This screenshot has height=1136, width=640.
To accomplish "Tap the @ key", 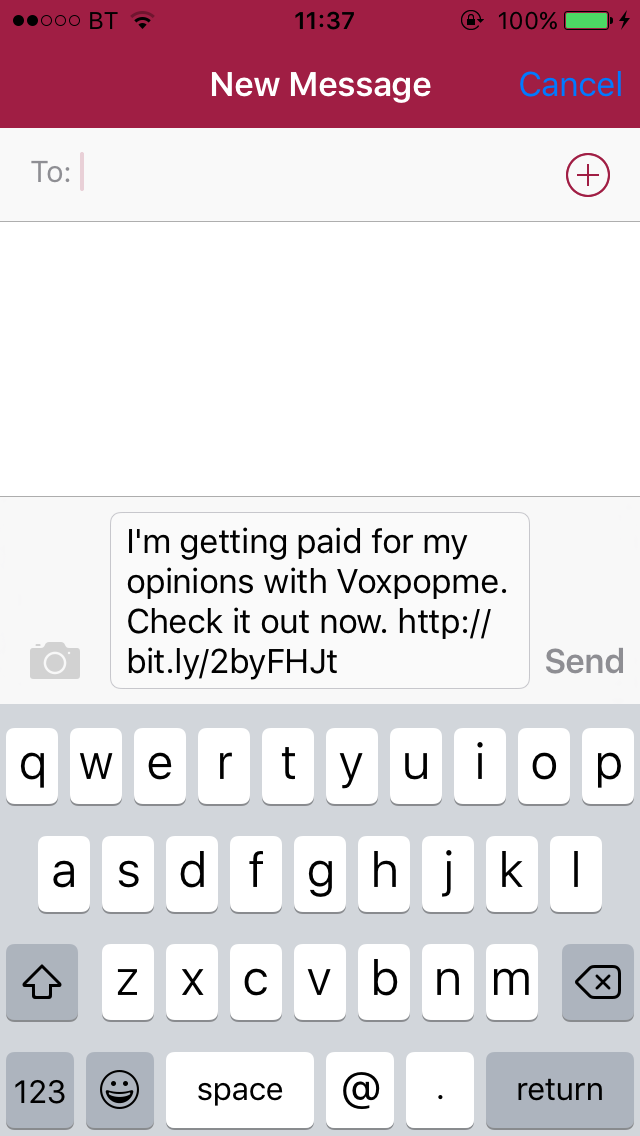I will tap(360, 1089).
